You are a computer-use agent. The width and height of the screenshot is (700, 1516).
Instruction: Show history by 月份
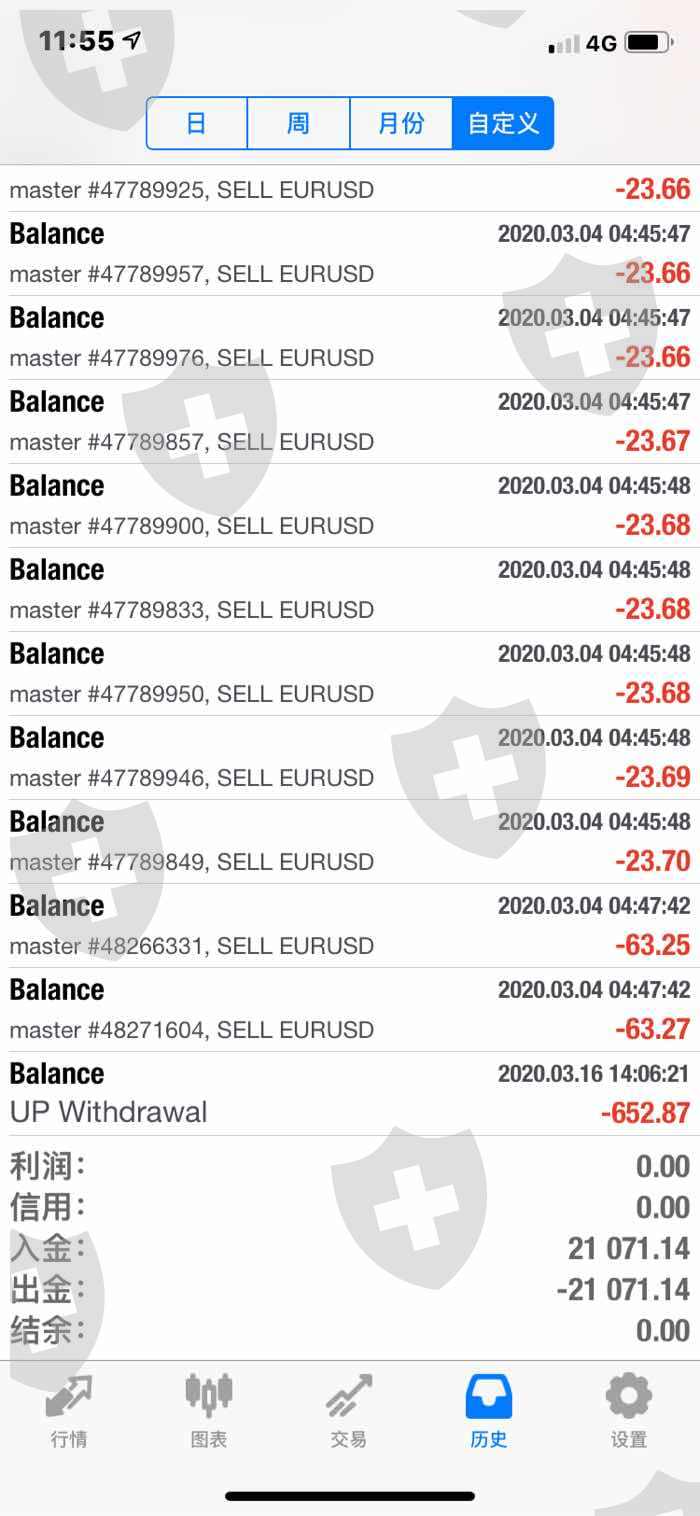point(401,124)
